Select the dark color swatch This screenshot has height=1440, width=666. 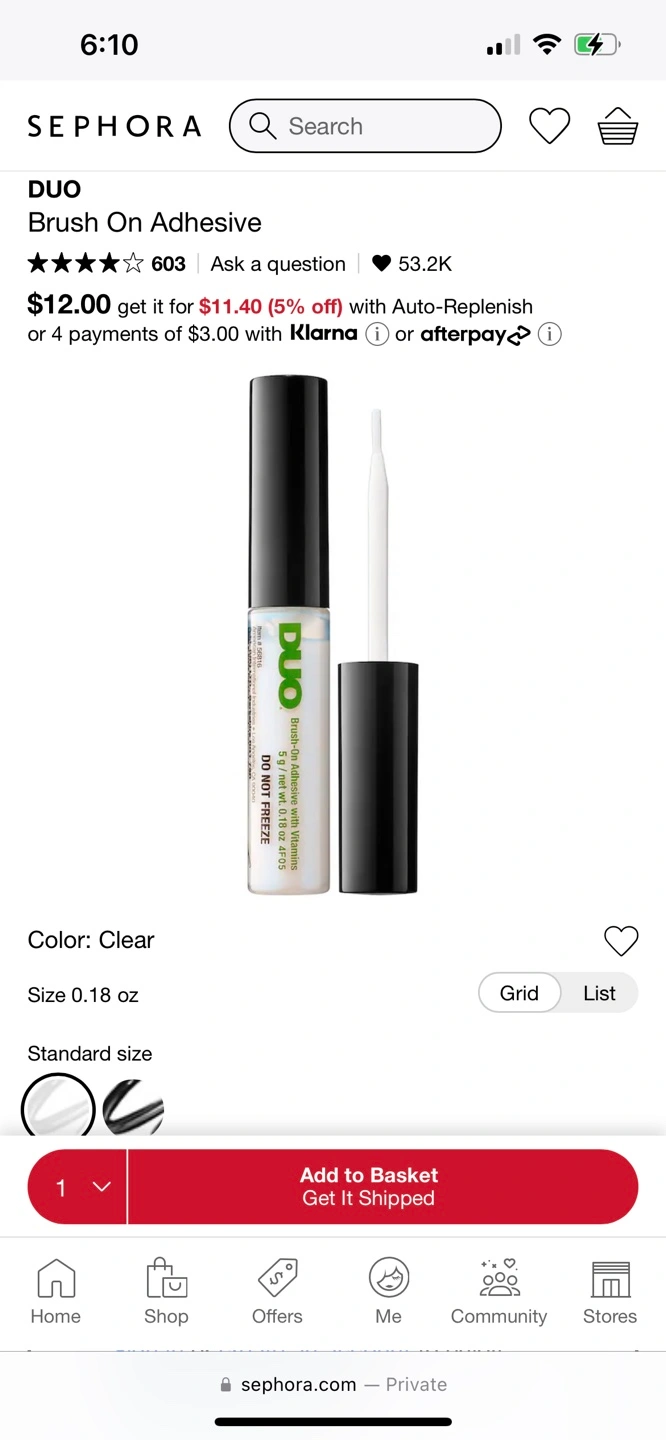pyautogui.click(x=133, y=1108)
